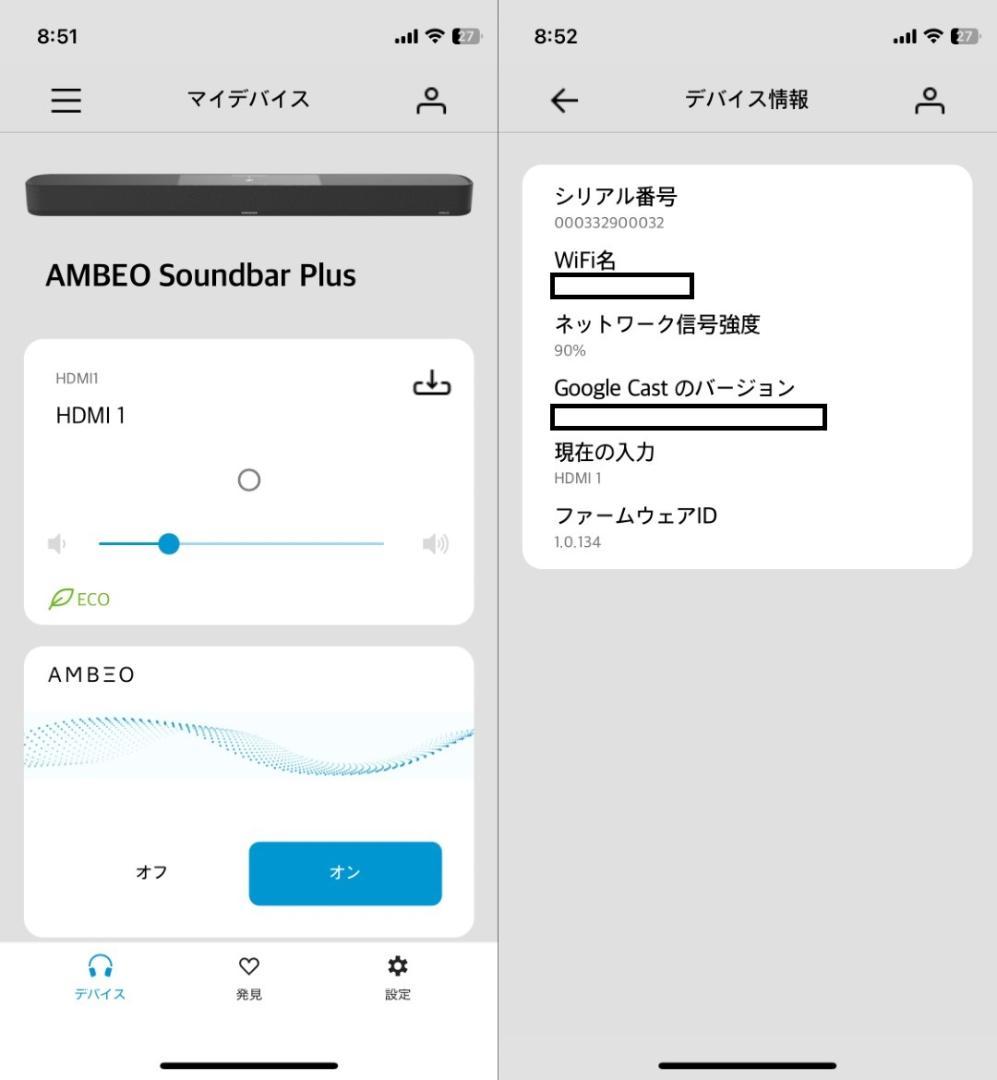Tap the AMBEO Soundbar Plus product image
The height and width of the screenshot is (1080, 997).
[248, 197]
